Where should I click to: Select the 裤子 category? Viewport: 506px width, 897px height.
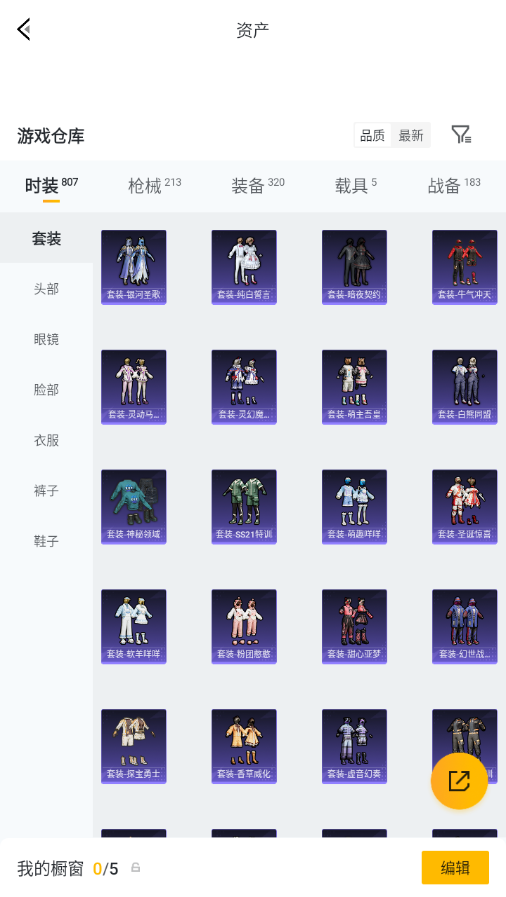(x=46, y=490)
